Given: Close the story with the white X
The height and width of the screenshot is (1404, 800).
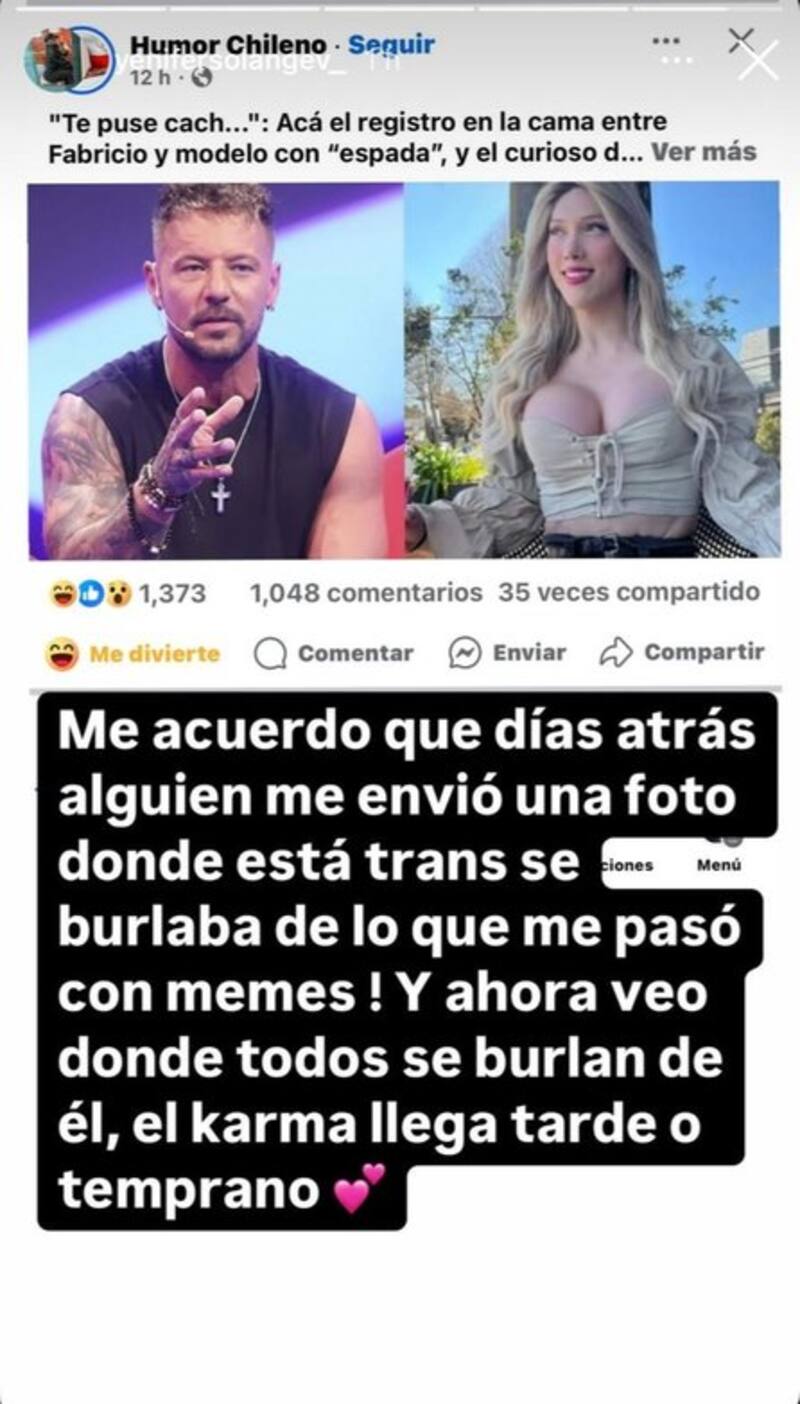Looking at the screenshot, I should tap(758, 62).
